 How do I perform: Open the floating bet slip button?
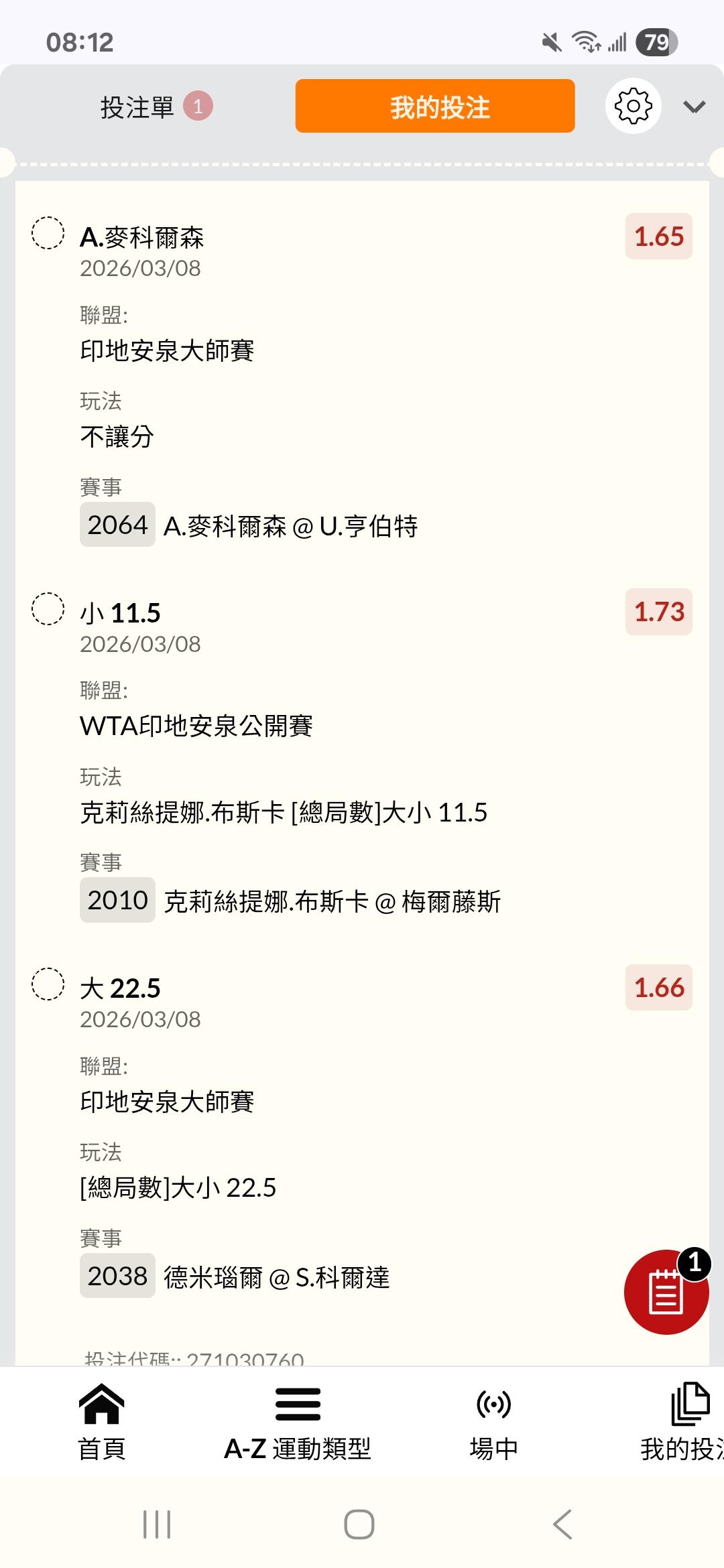tap(666, 1291)
